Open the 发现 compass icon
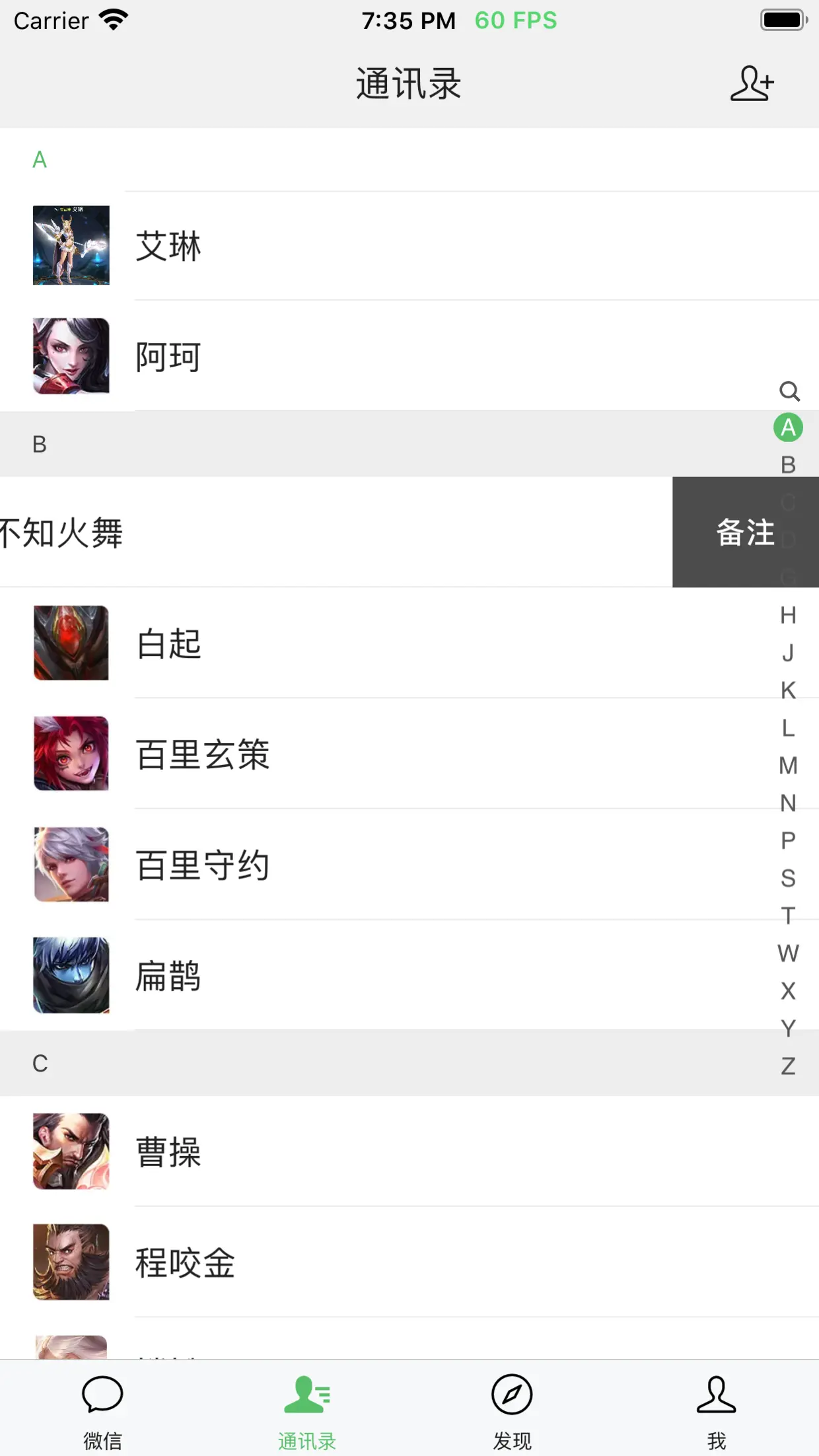 click(x=512, y=1394)
